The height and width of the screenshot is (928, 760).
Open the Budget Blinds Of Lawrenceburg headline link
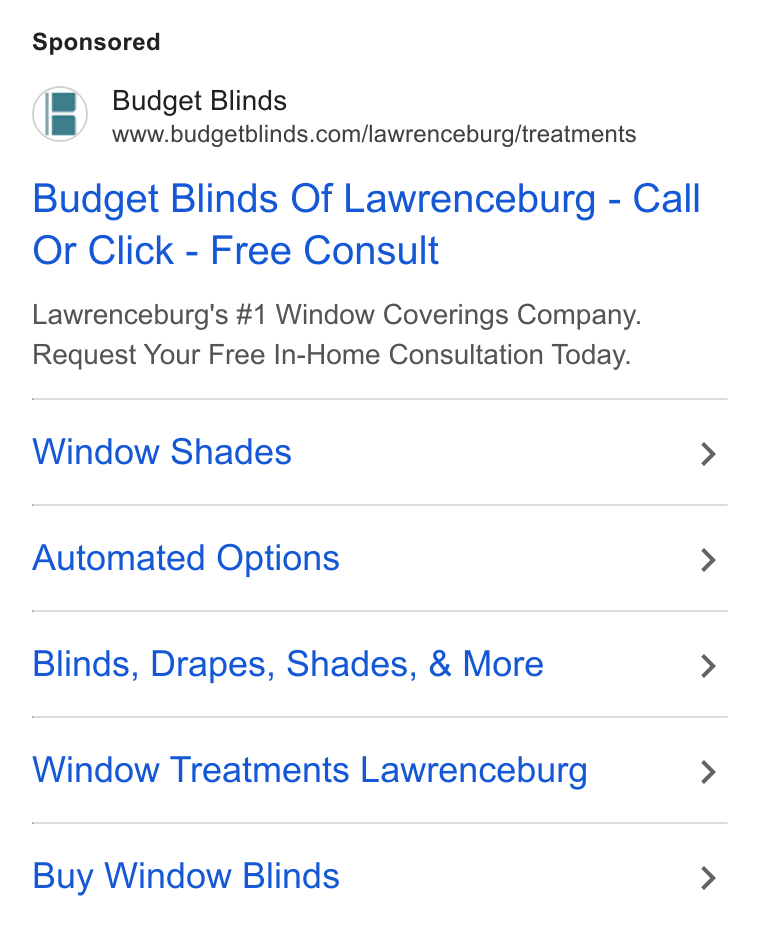pos(366,224)
